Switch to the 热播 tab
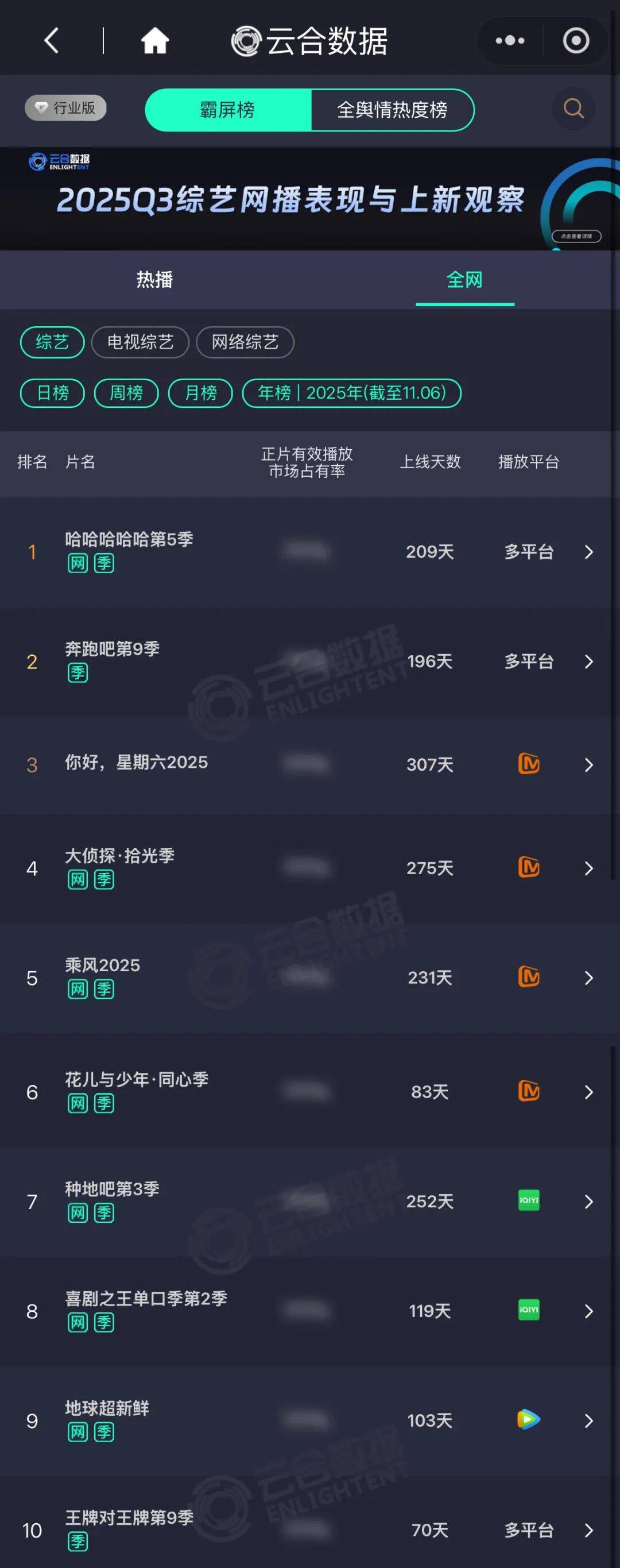 click(154, 279)
